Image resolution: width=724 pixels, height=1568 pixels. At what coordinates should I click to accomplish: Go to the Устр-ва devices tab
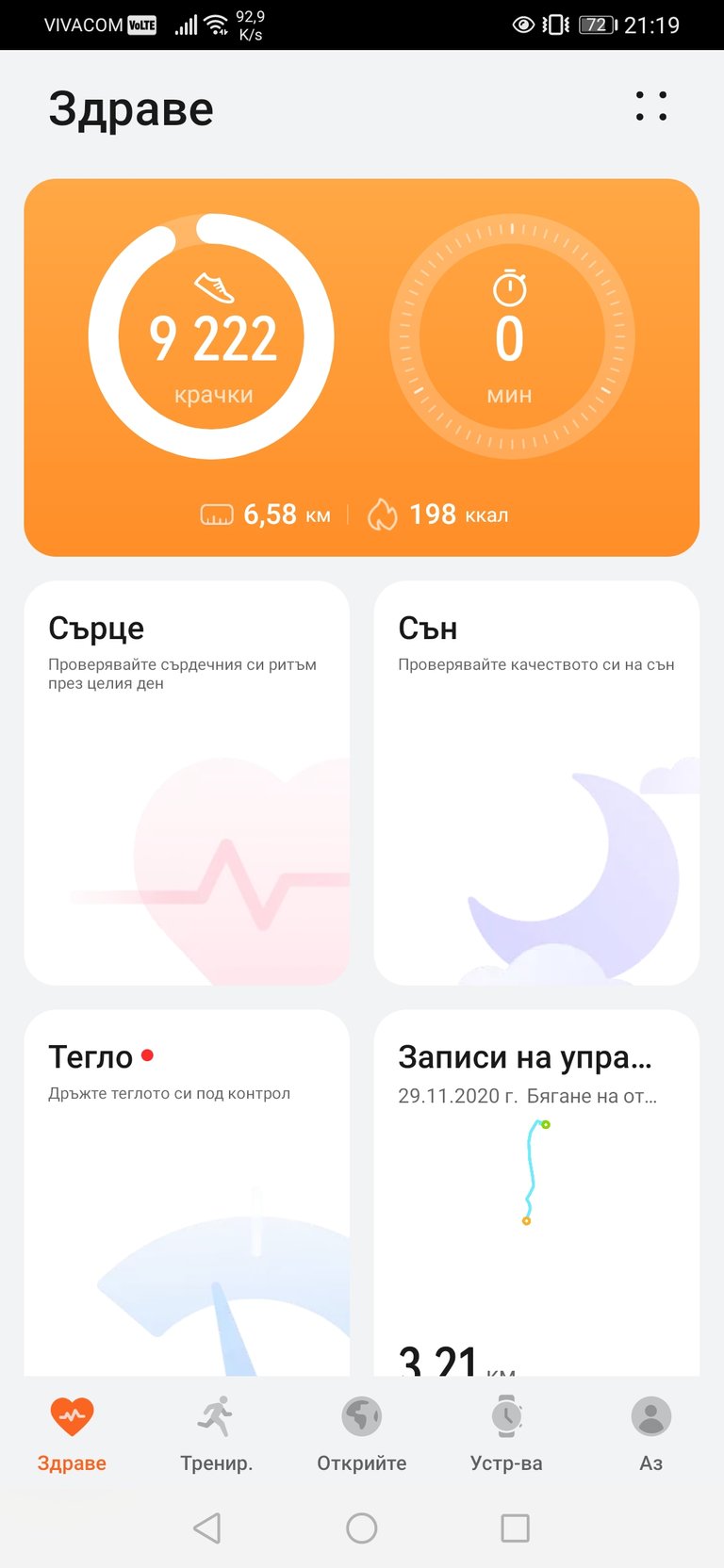coord(506,1434)
